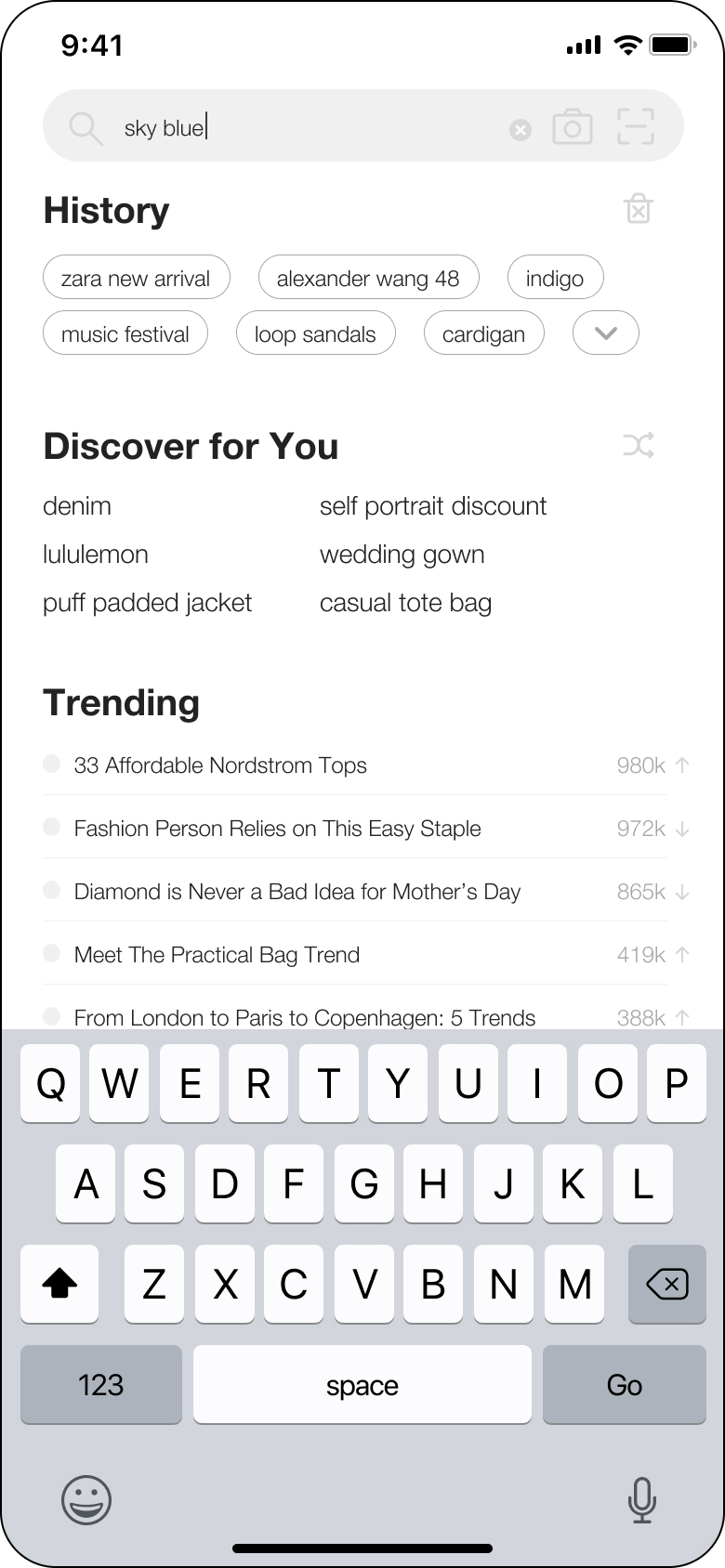
Task: Open '33 Affordable Nordstrom Tops' trending item
Action: (x=220, y=765)
